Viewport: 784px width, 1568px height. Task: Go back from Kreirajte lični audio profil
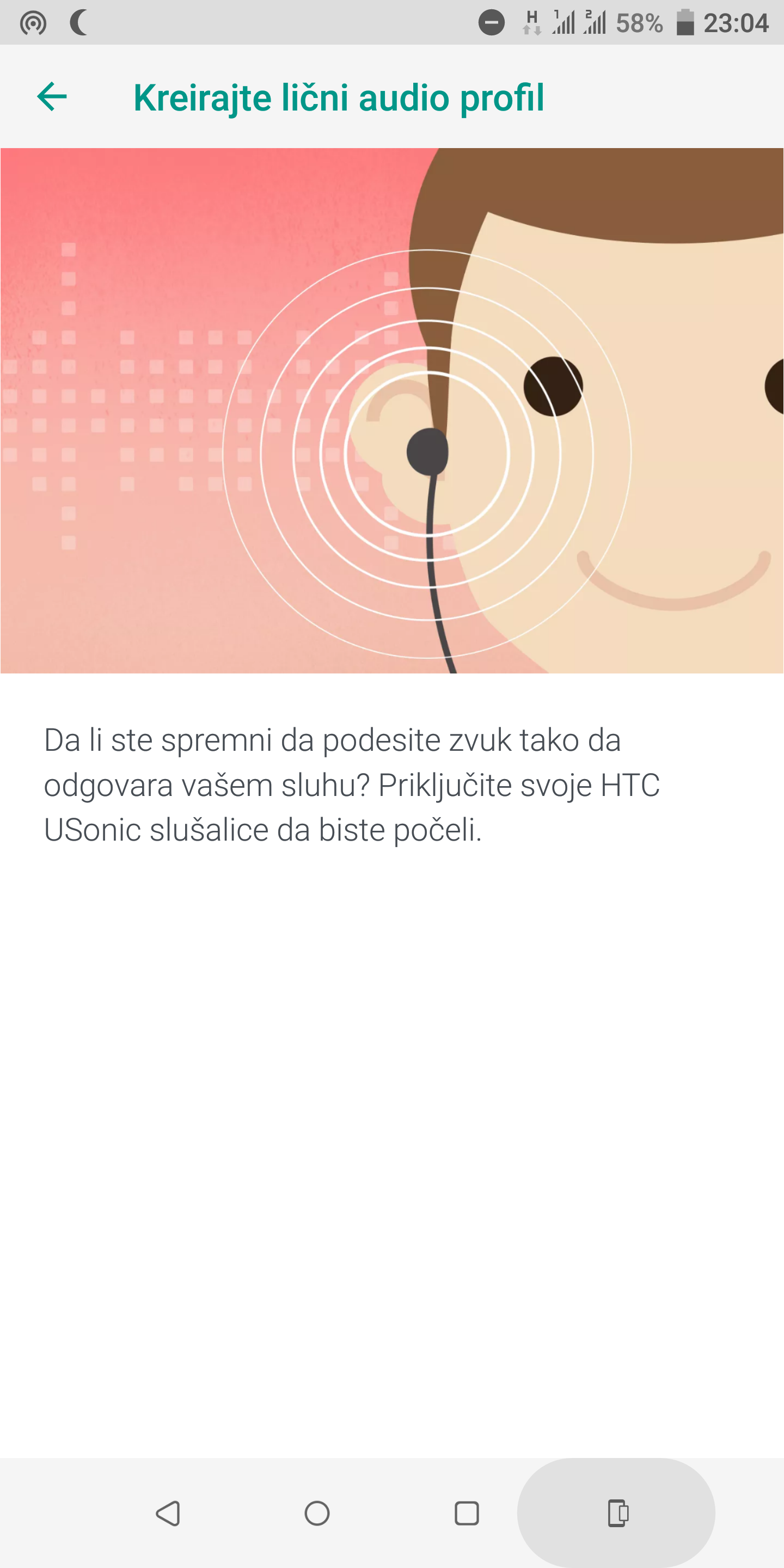tap(52, 97)
